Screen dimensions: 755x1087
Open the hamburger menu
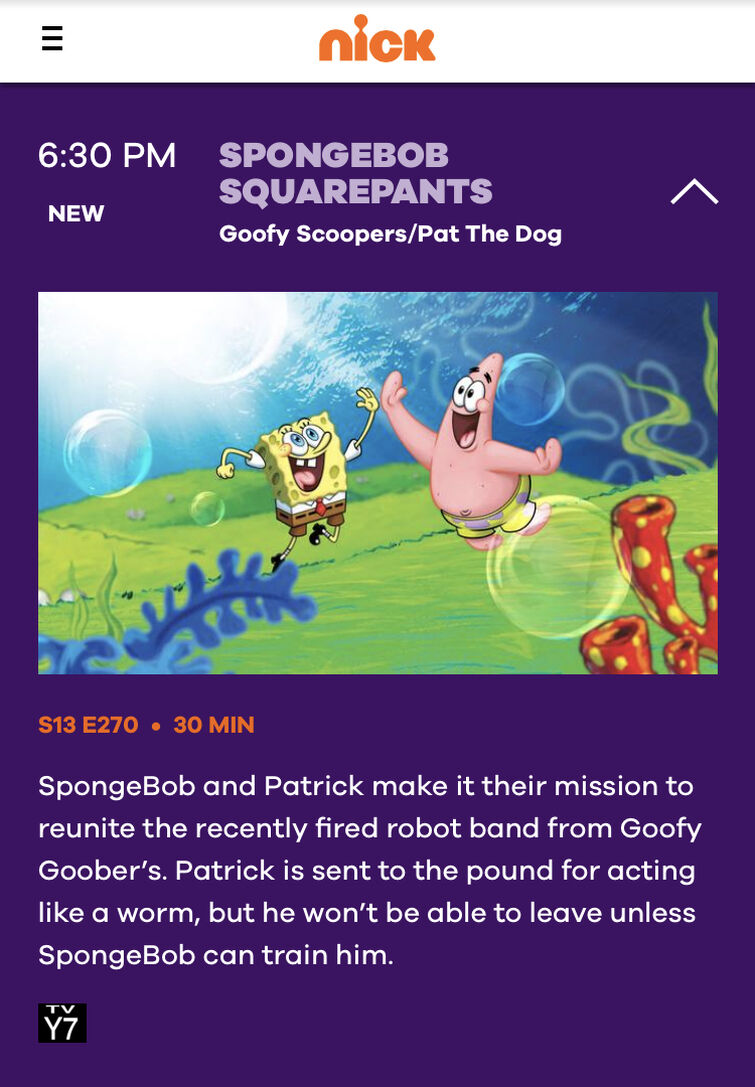click(52, 38)
